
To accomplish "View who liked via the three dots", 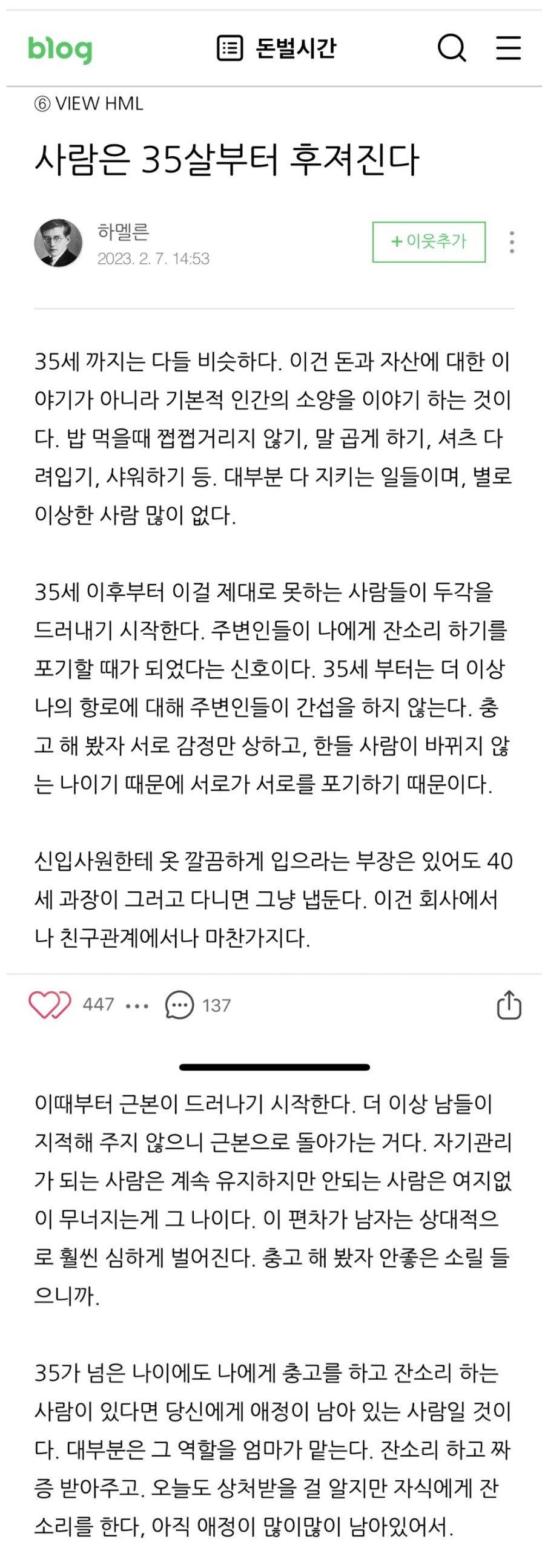I will pos(136,1006).
